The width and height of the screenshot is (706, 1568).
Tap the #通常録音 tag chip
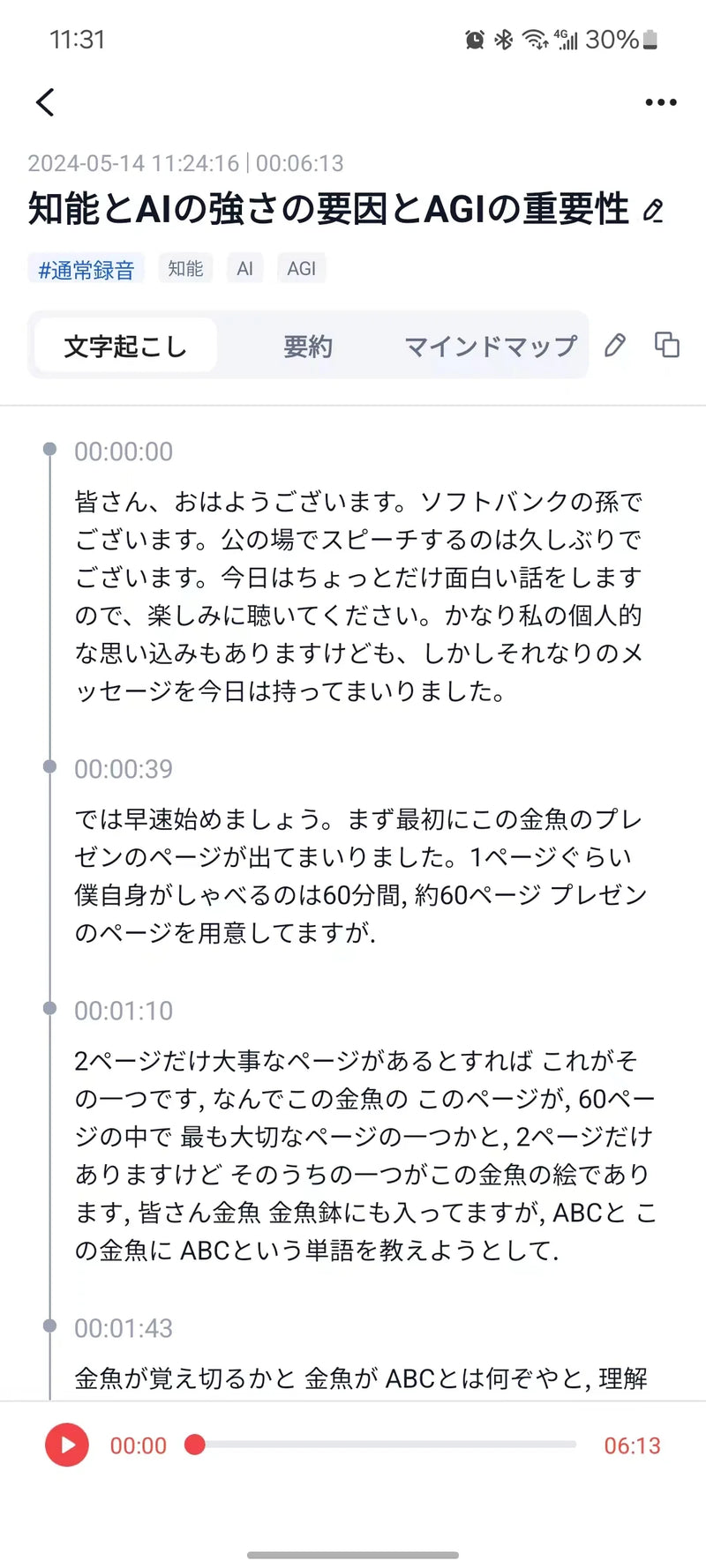86,269
